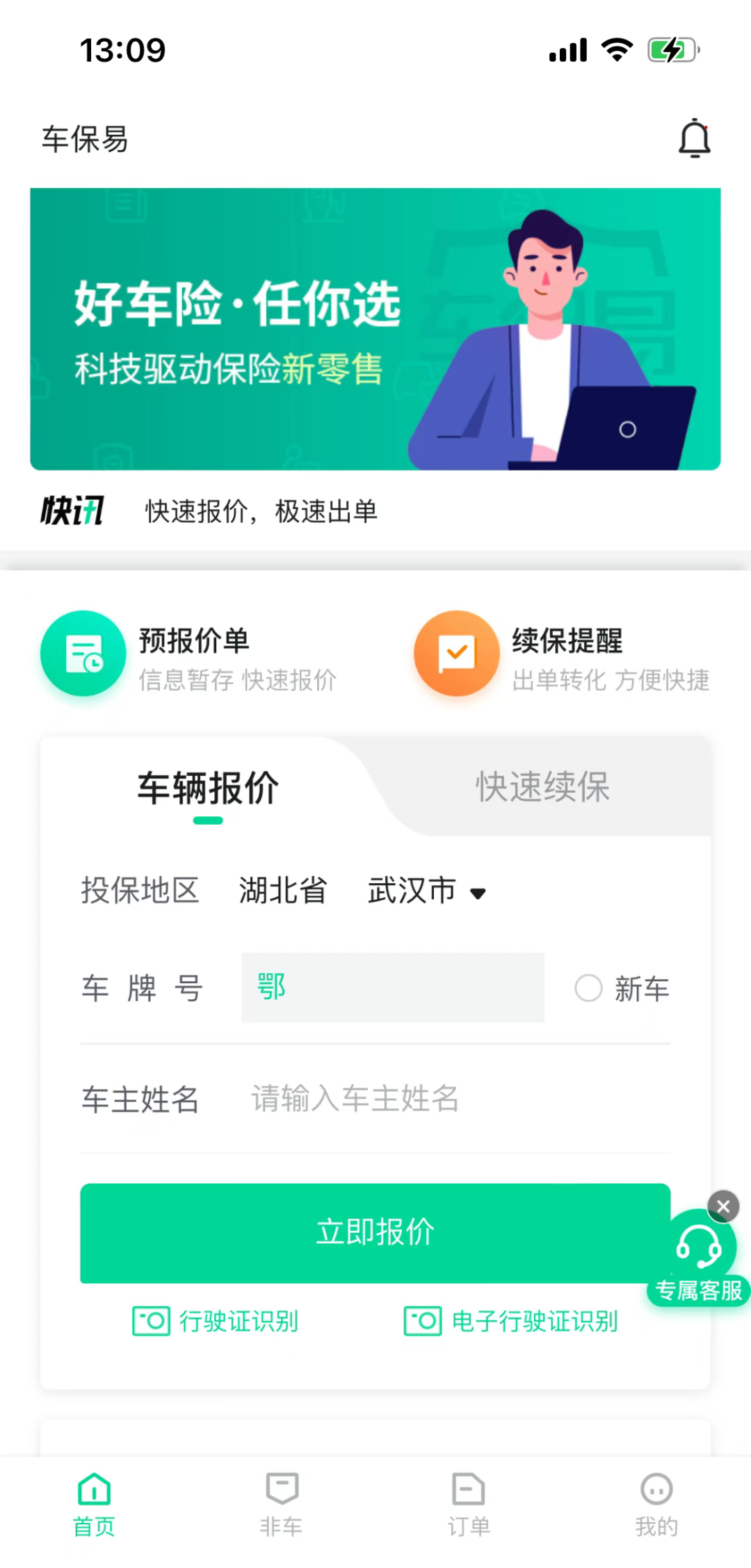Viewport: 751px width, 1568px height.
Task: Open 预报价单 quick quote entry
Action: 189,655
